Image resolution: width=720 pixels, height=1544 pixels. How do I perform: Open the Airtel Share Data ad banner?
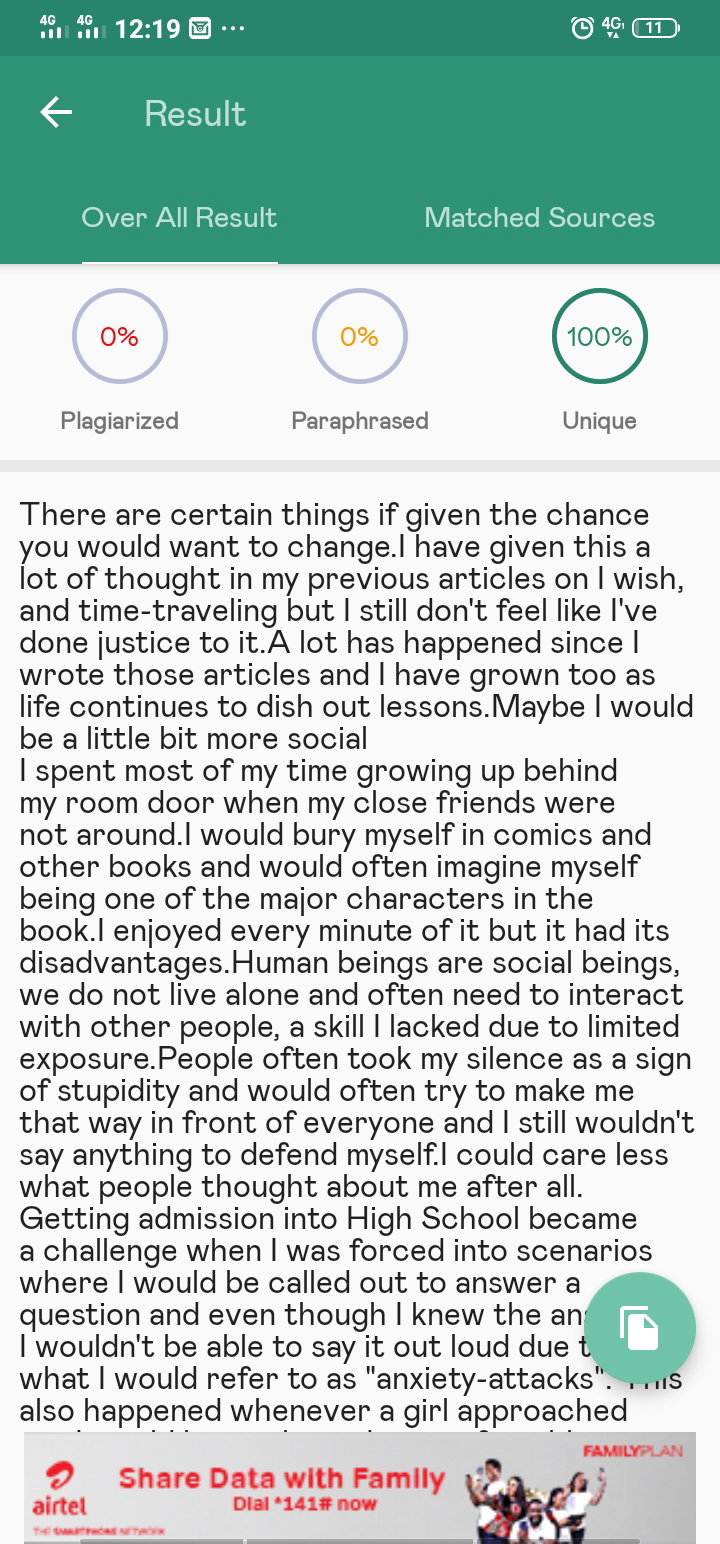[360, 1487]
